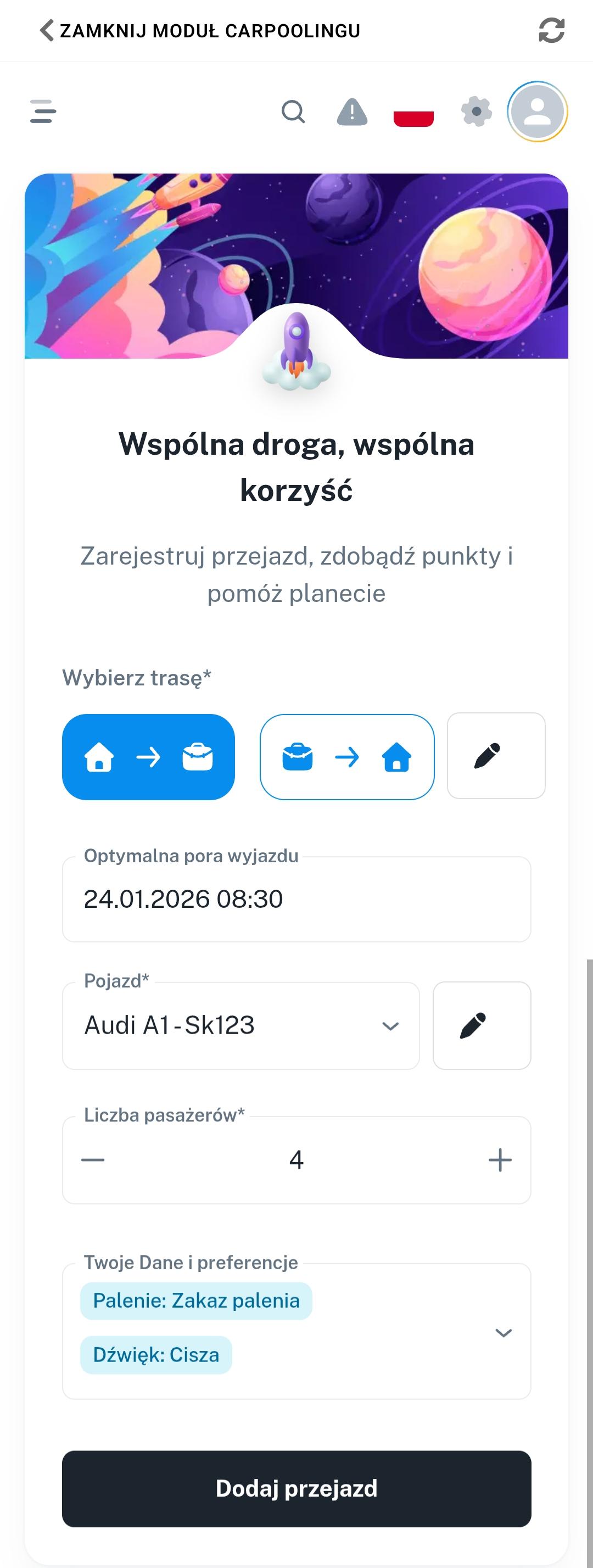
Task: Open the hamburger side menu
Action: [43, 111]
